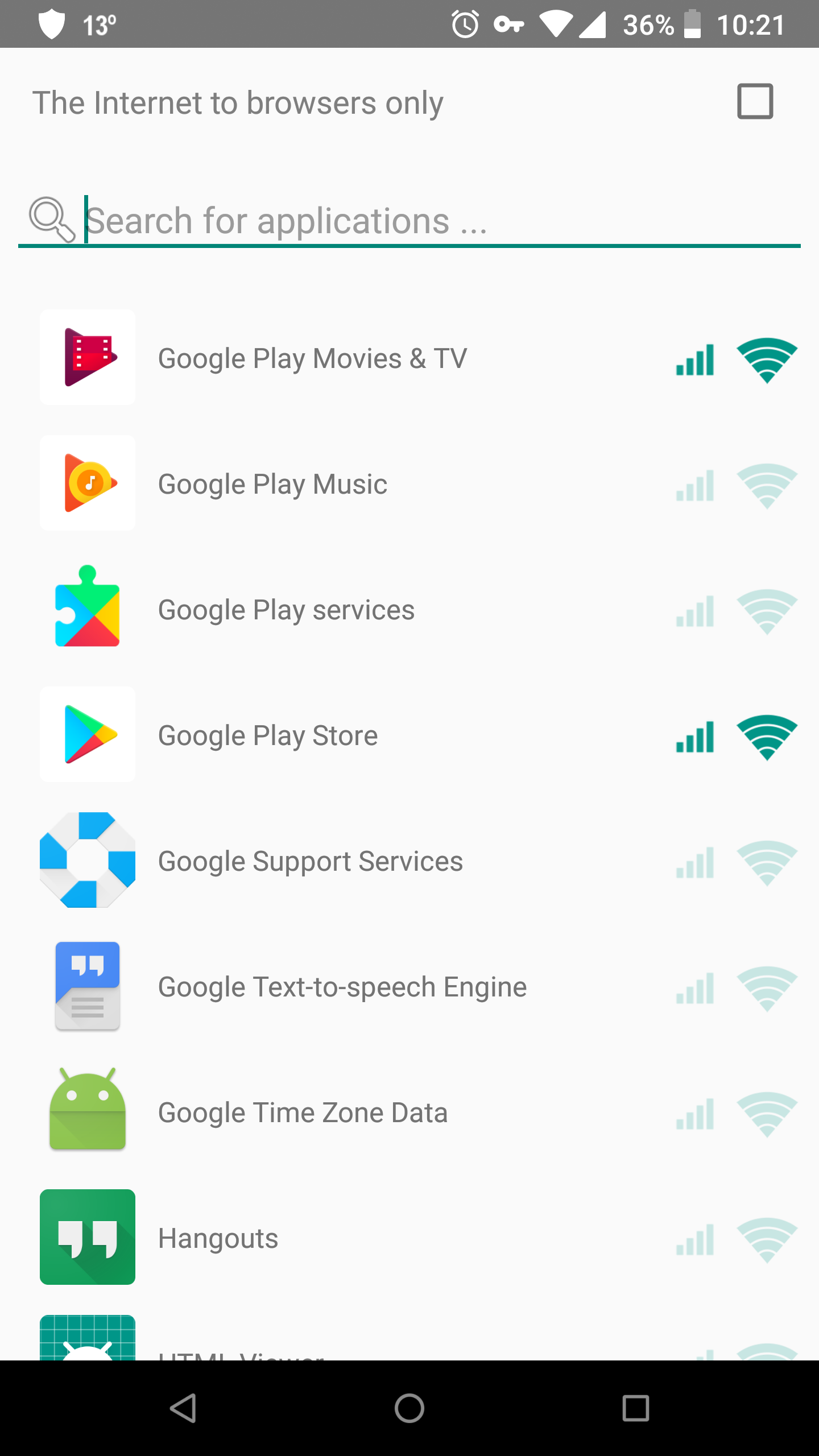Click the Google Play Music app icon
This screenshot has height=1456, width=819.
click(87, 483)
